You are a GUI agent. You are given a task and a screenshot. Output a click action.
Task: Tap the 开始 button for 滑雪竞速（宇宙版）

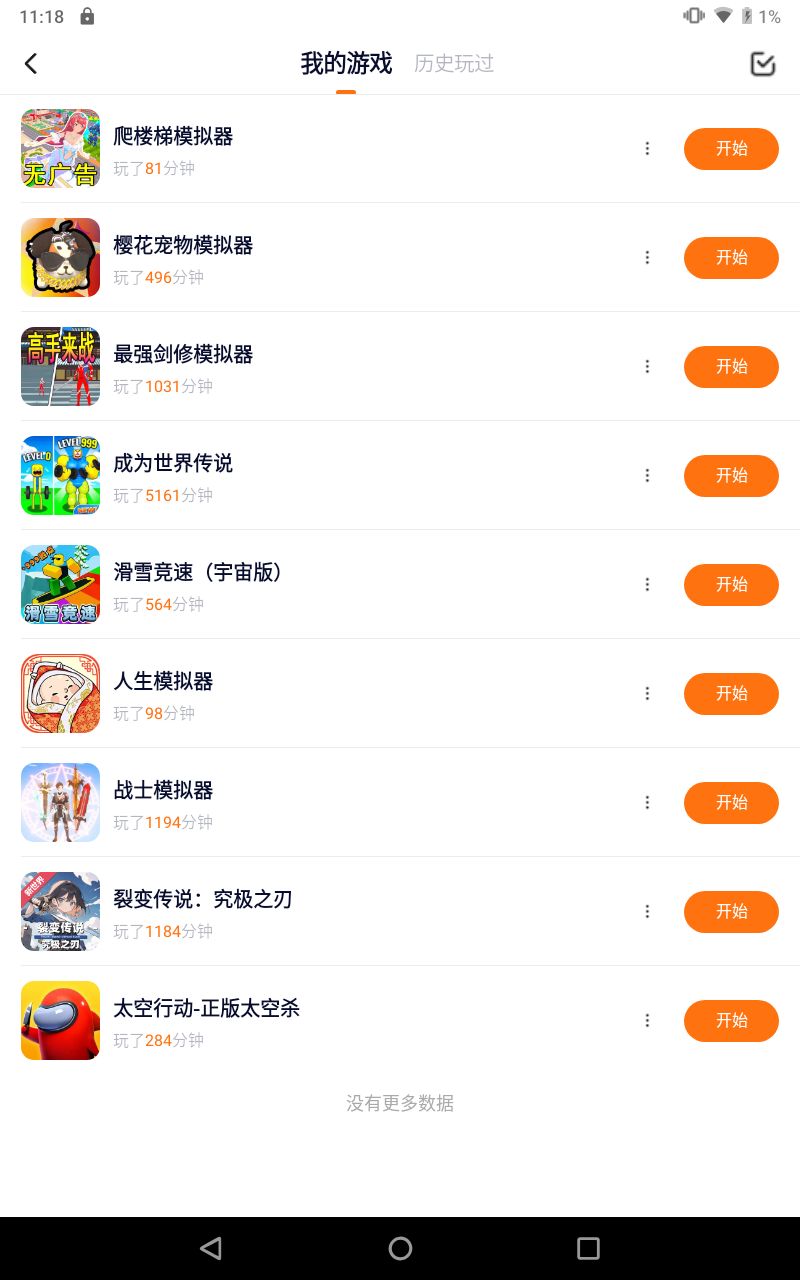coord(731,585)
